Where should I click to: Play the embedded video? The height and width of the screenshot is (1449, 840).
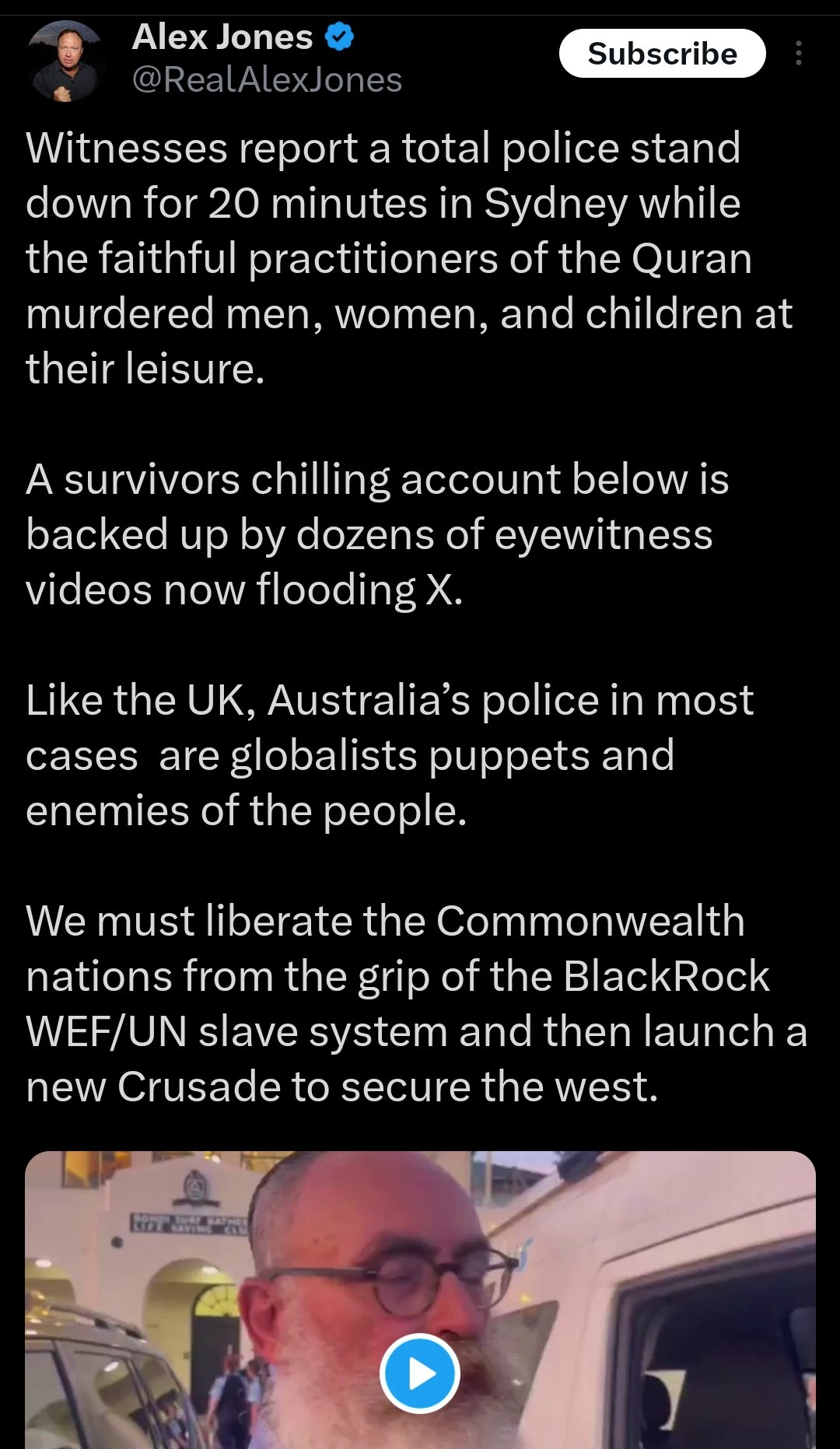click(420, 1373)
